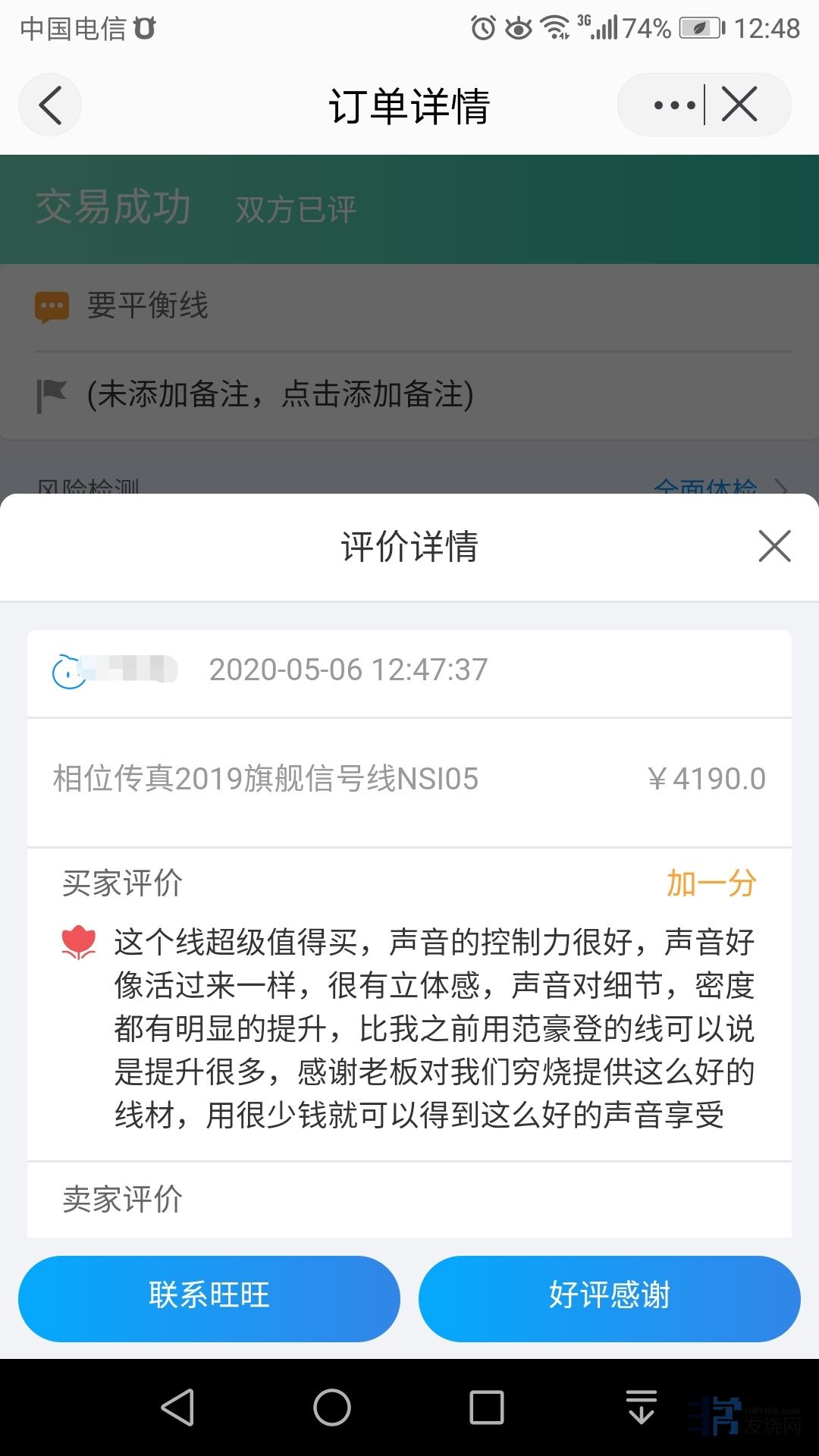Tap the system back navigation button
Image resolution: width=819 pixels, height=1456 pixels.
click(x=178, y=1407)
